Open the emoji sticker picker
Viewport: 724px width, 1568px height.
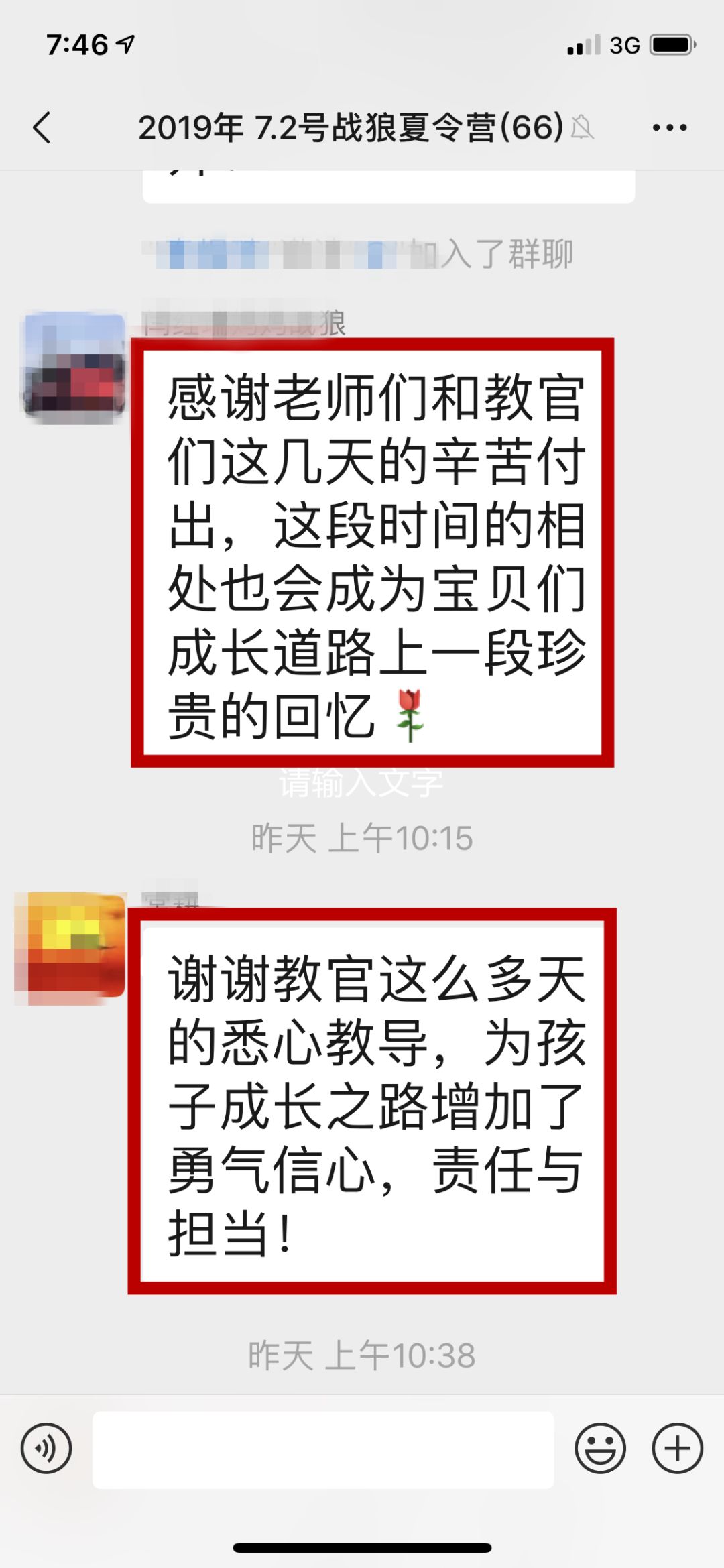tap(600, 1449)
